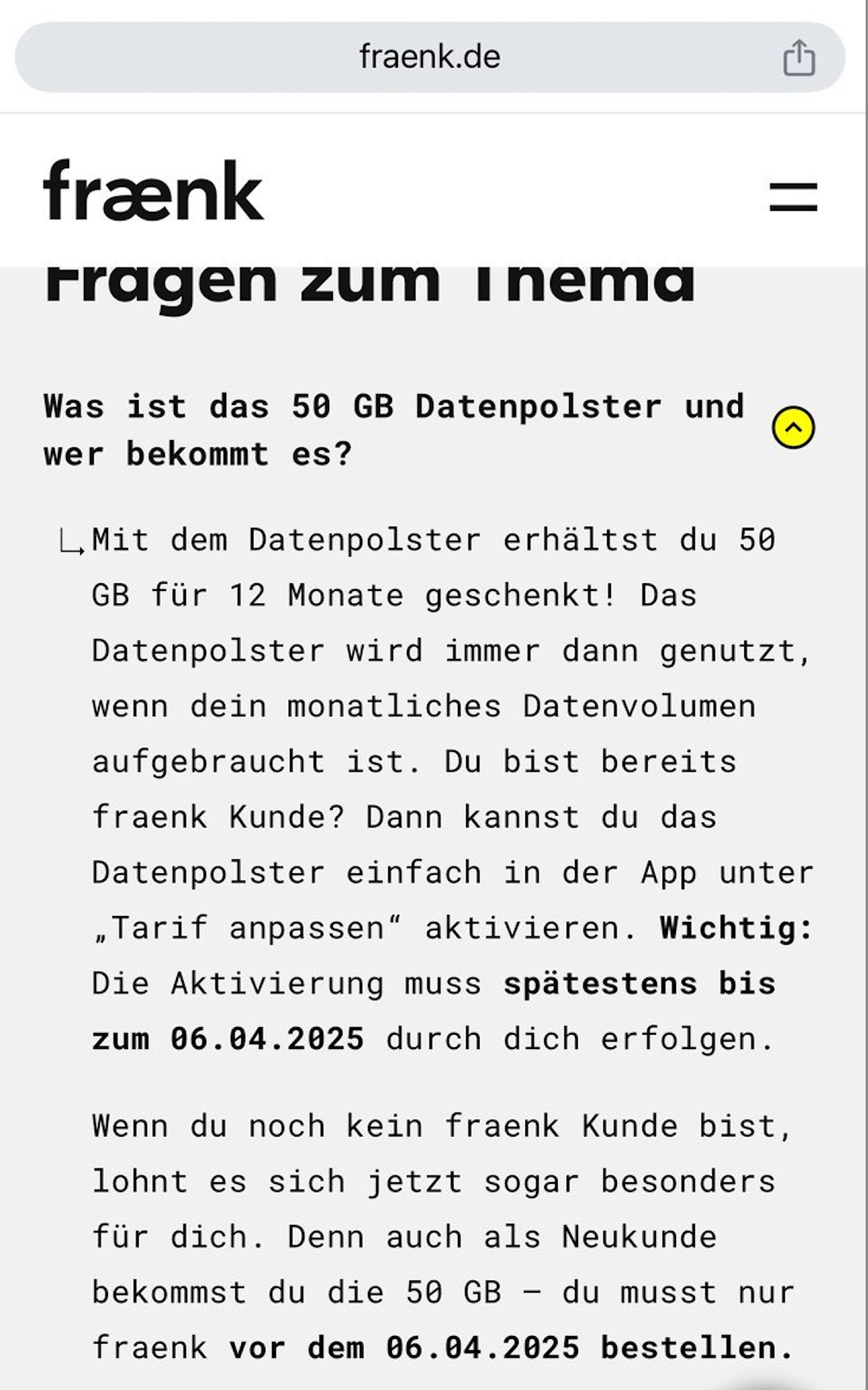868x1390 pixels.
Task: Go to fraenk homepage via logo
Action: point(153,192)
